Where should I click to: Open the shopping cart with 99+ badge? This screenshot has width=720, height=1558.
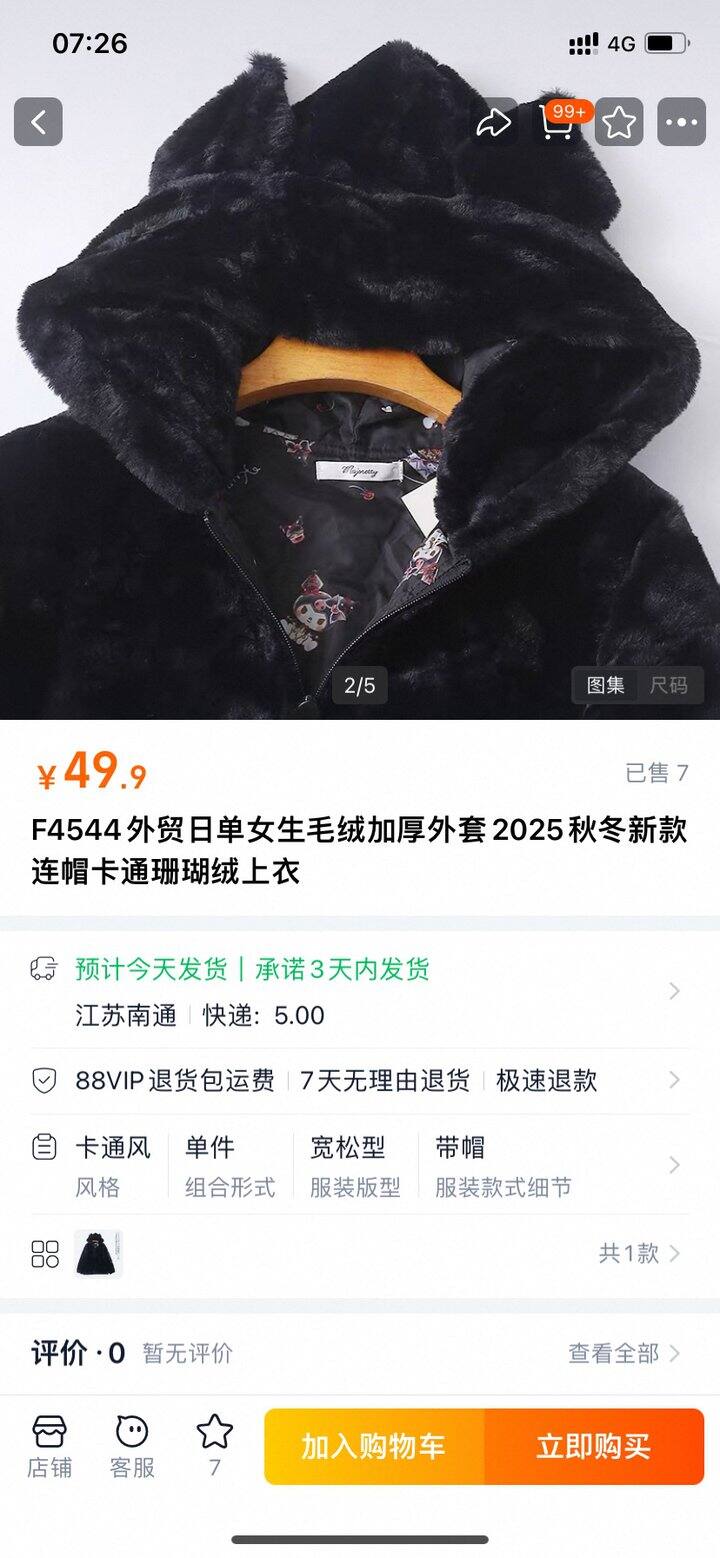pyautogui.click(x=556, y=125)
